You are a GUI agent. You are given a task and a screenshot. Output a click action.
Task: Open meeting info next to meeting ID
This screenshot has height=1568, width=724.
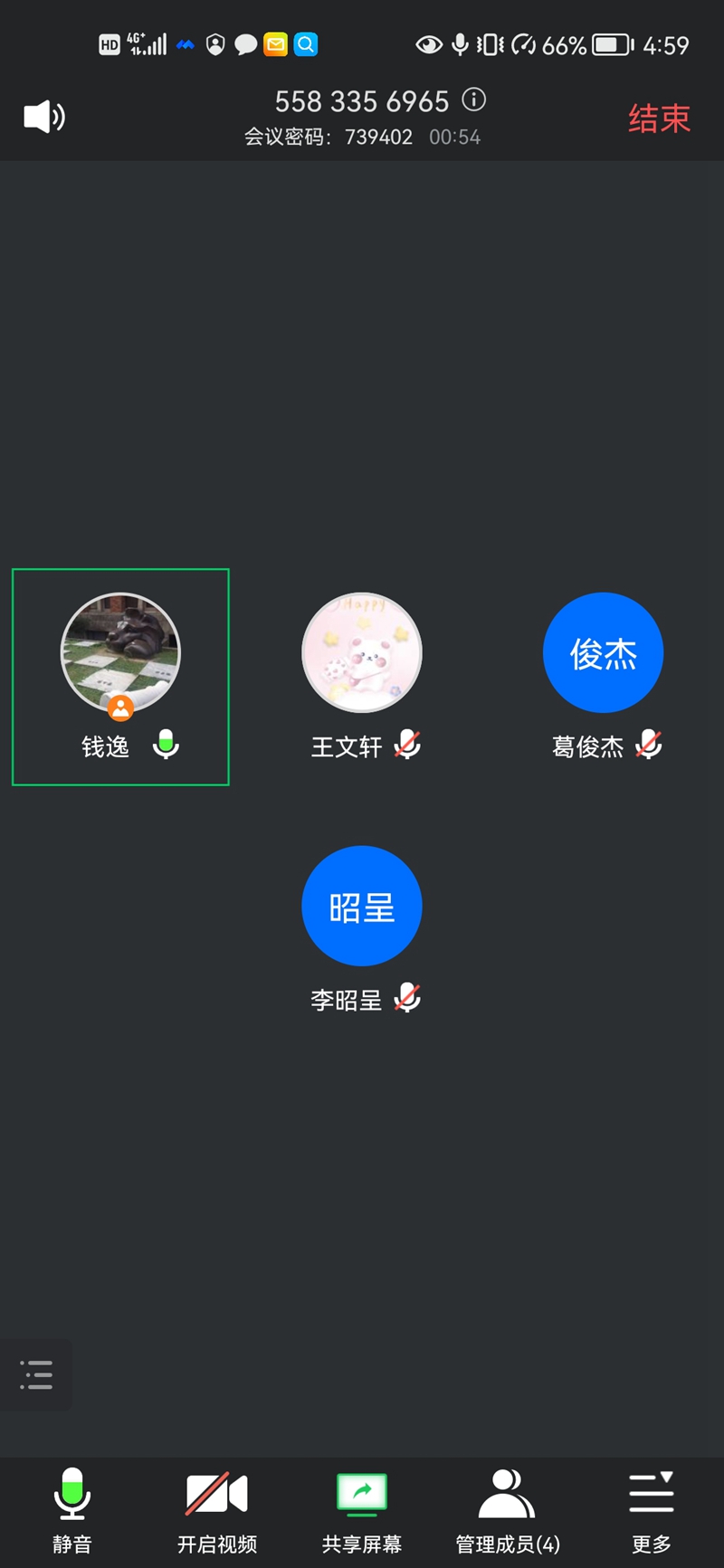[x=474, y=100]
